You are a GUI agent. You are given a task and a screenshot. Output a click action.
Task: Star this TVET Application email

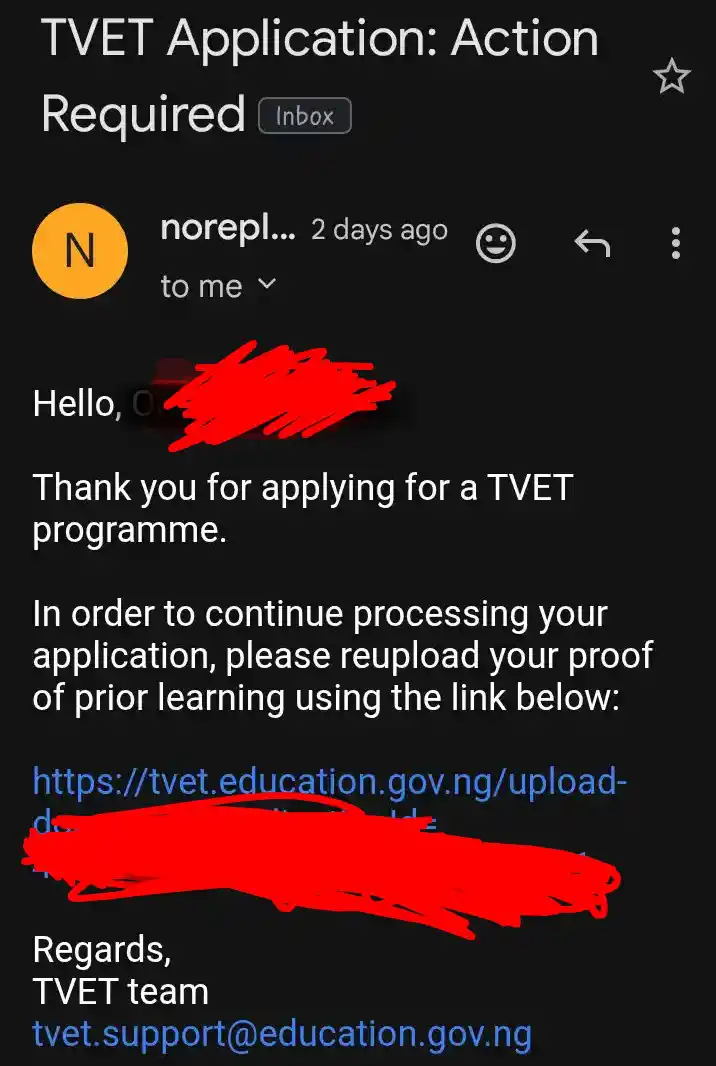tap(672, 76)
